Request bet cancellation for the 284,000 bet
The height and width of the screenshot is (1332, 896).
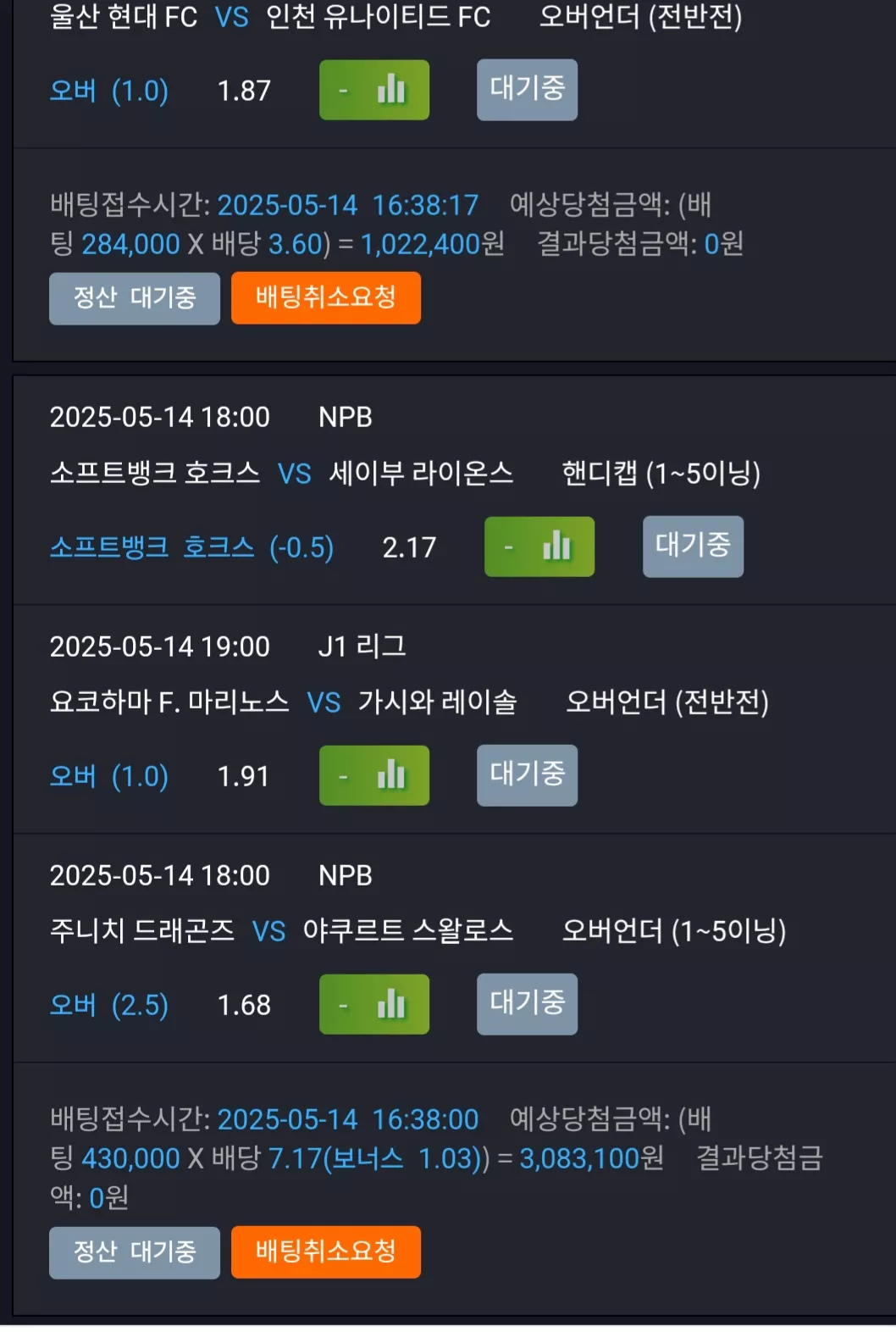coord(326,297)
